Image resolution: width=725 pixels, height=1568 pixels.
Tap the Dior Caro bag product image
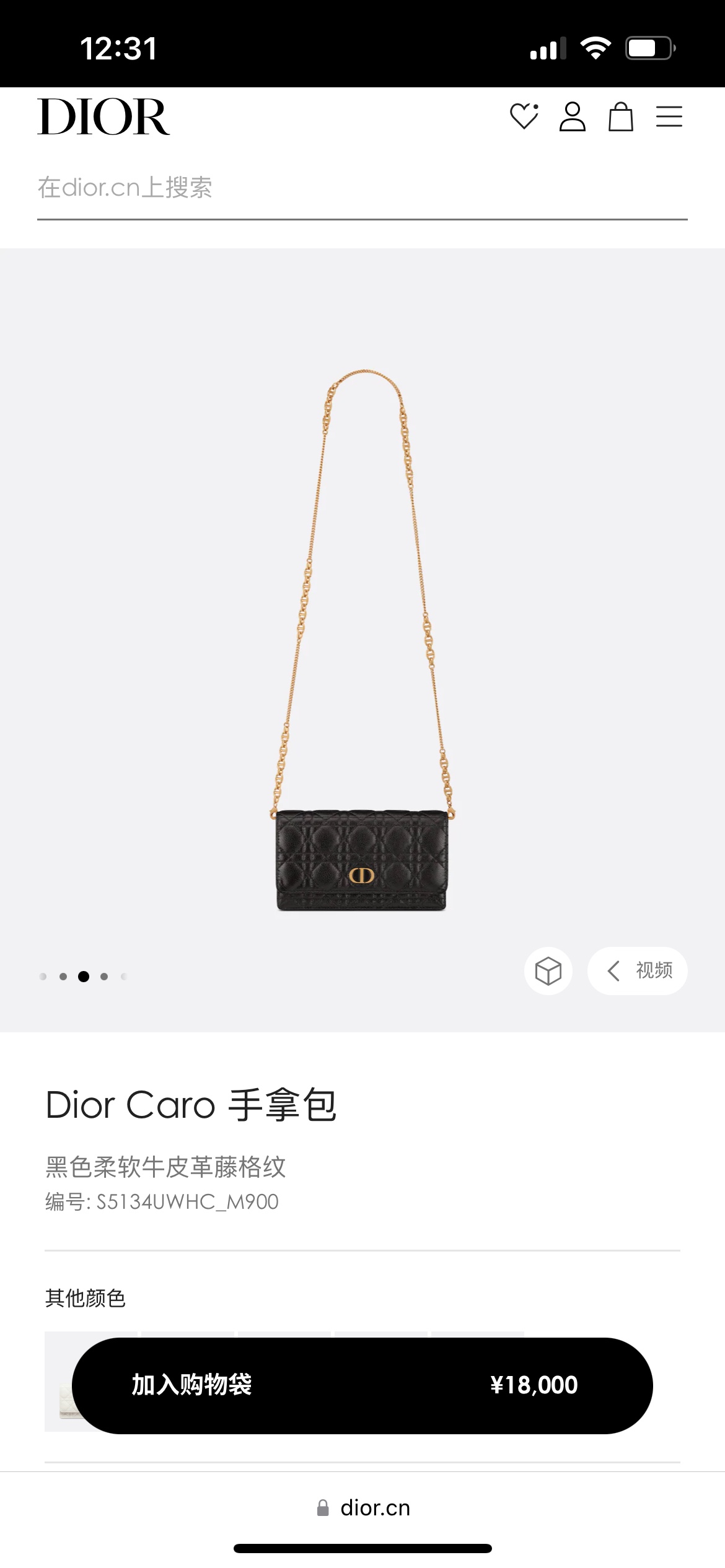(x=362, y=640)
